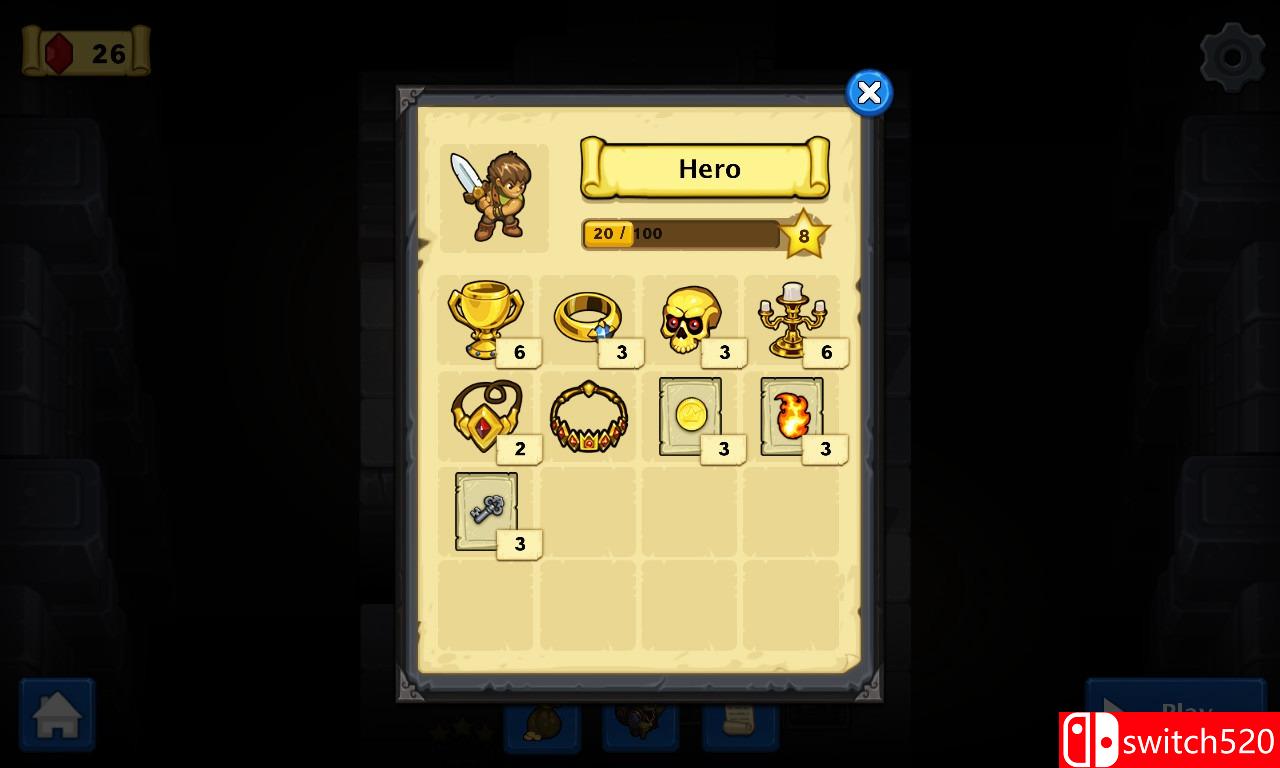The height and width of the screenshot is (768, 1280).
Task: Select the silver key card
Action: coord(486,511)
